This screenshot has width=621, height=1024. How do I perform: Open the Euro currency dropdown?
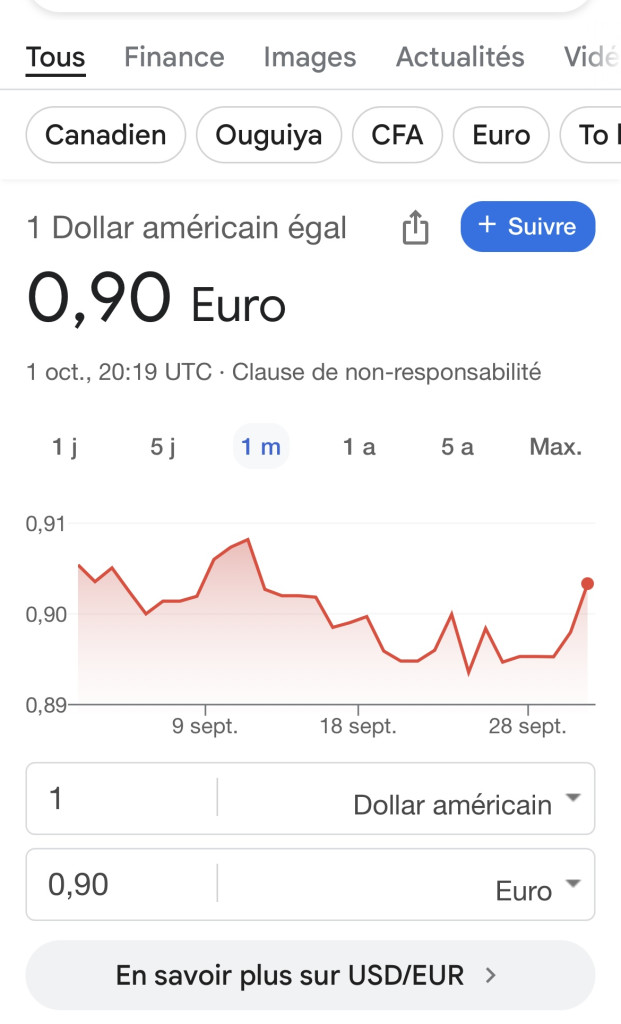coord(406,884)
